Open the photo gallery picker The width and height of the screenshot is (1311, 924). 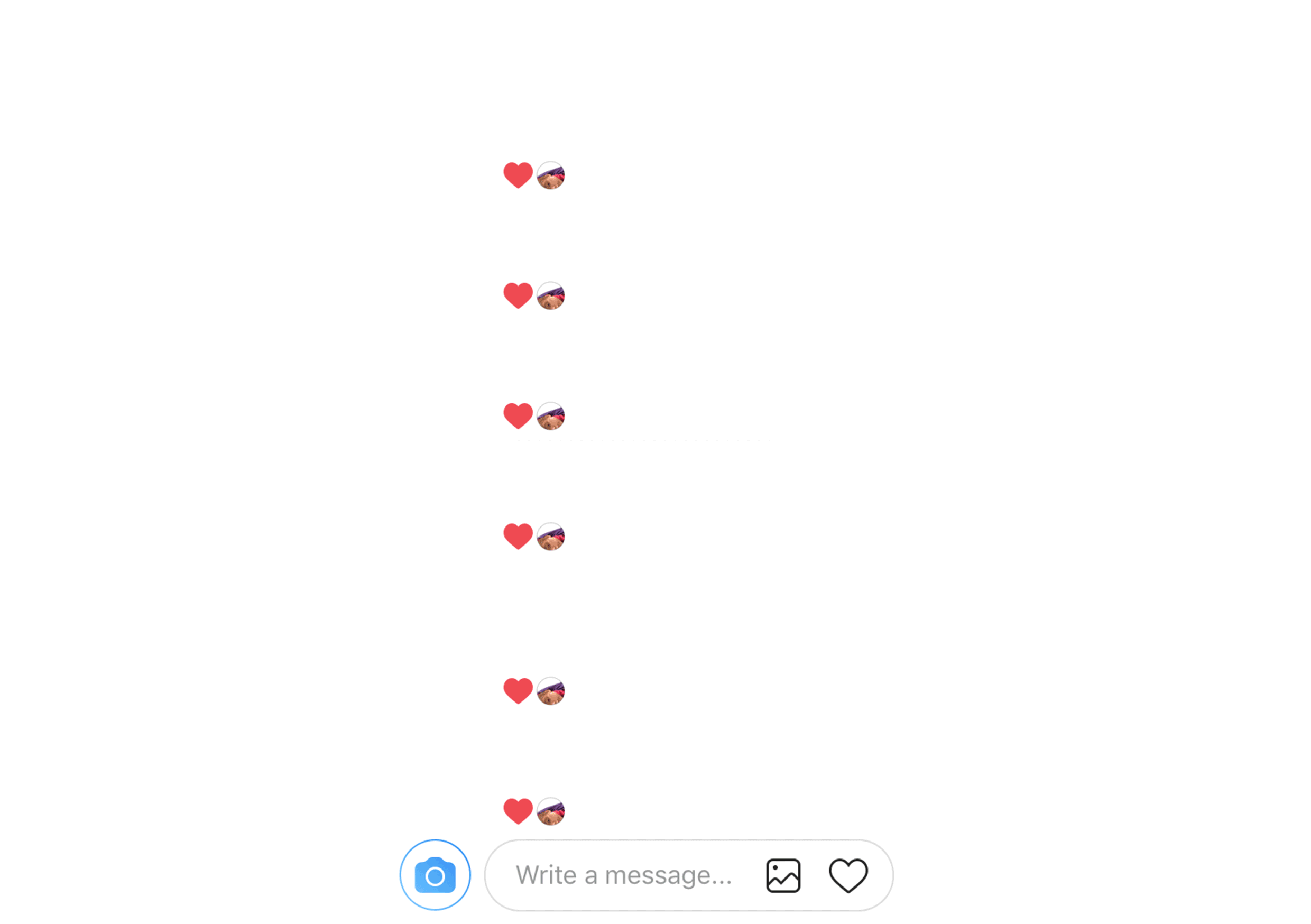(783, 875)
